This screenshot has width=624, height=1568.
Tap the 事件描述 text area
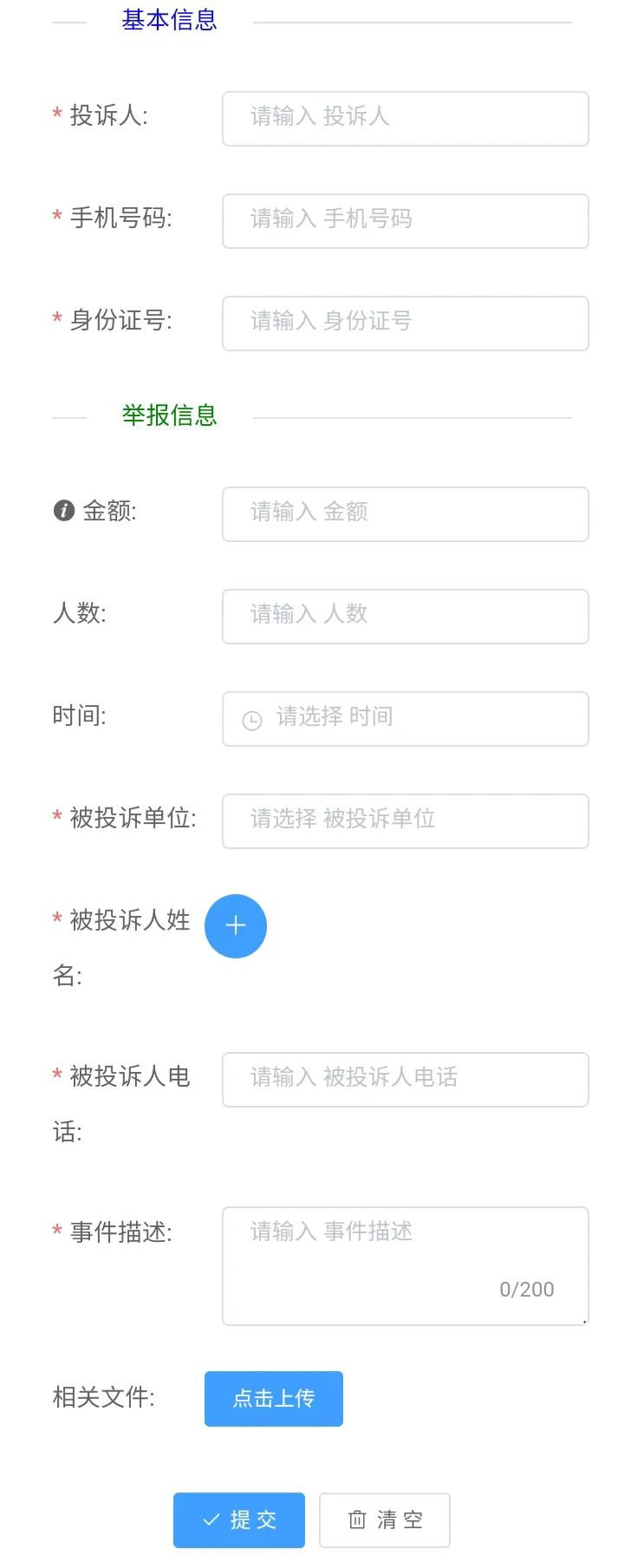click(405, 1264)
